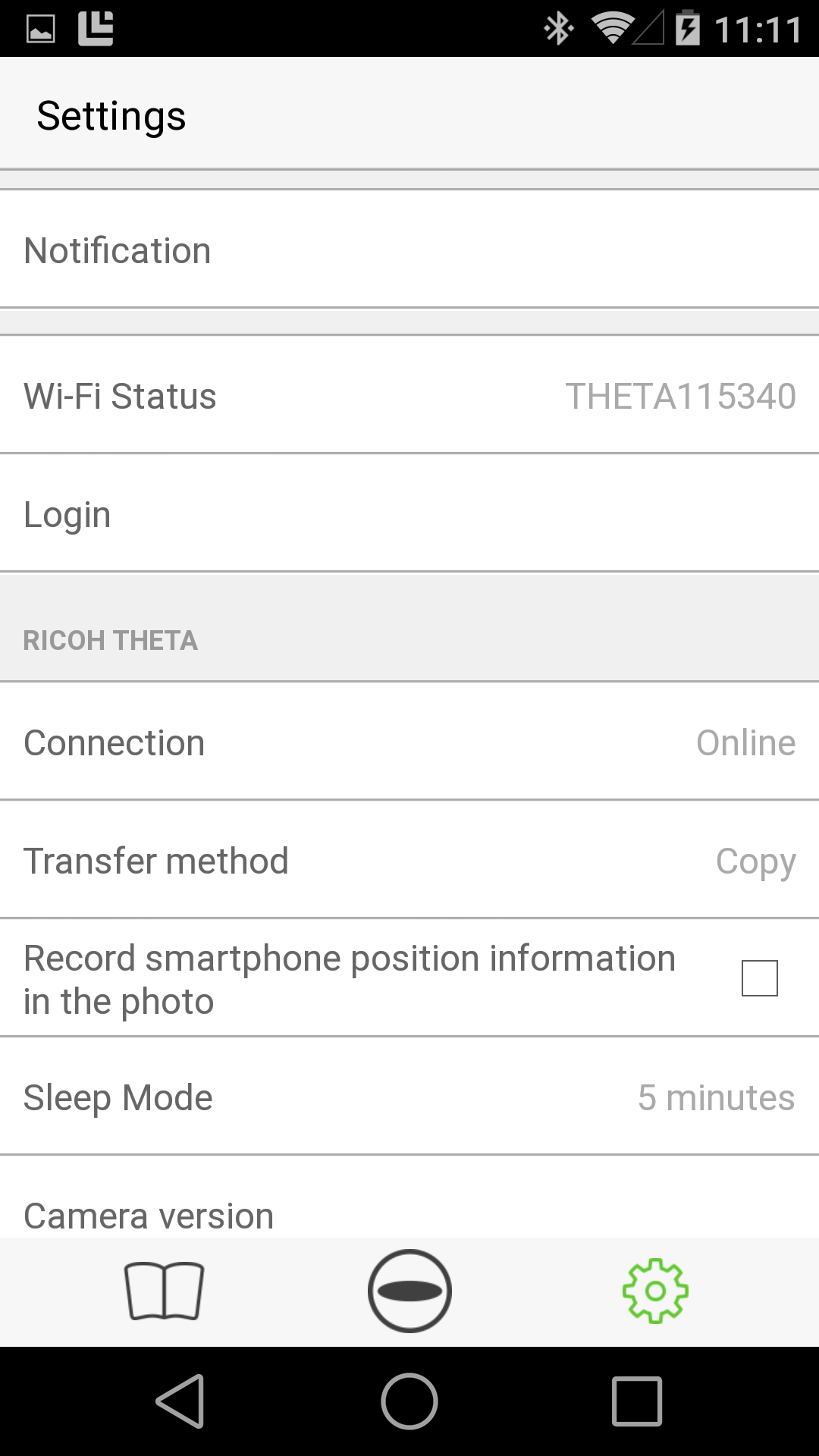The width and height of the screenshot is (819, 1456).
Task: Tap the system back button
Action: [181, 1401]
